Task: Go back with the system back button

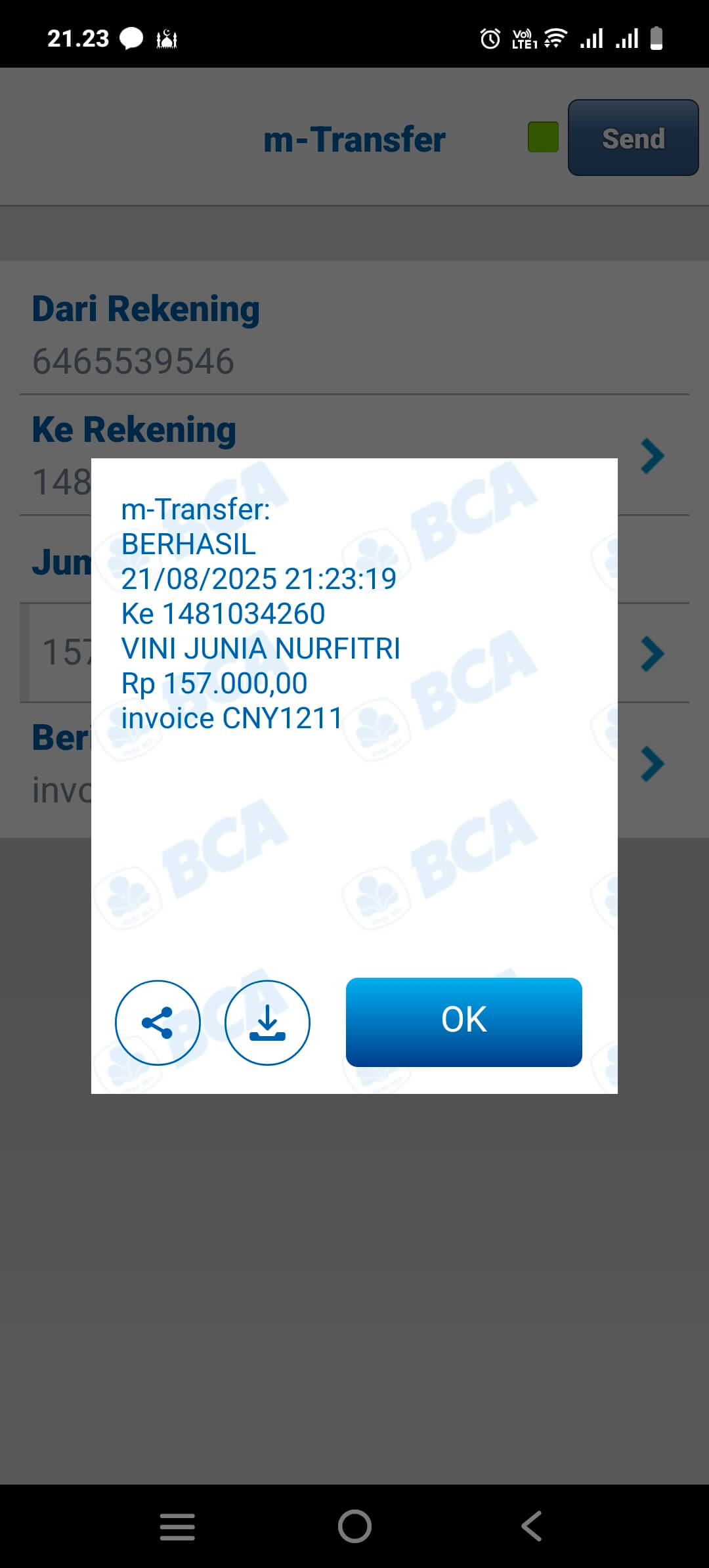Action: (x=532, y=1526)
